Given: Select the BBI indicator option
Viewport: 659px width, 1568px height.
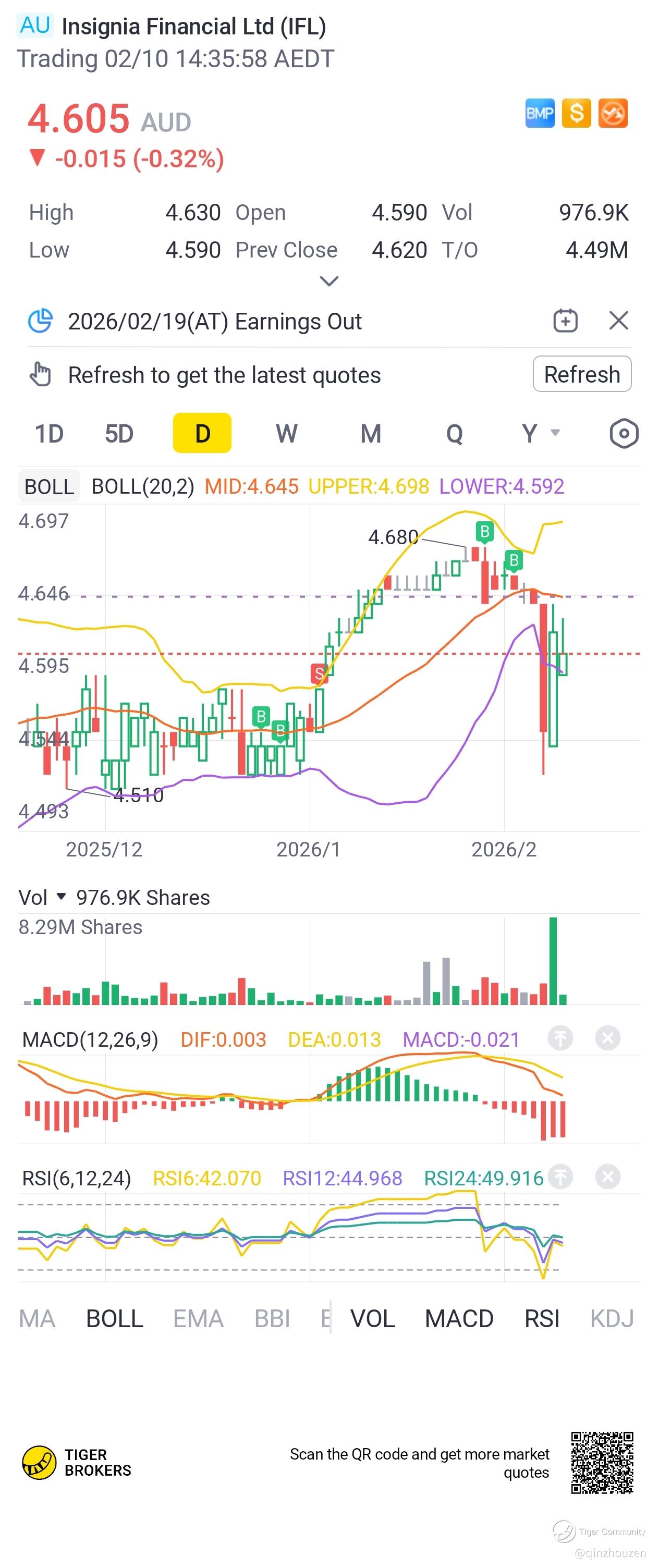Looking at the screenshot, I should (272, 1319).
